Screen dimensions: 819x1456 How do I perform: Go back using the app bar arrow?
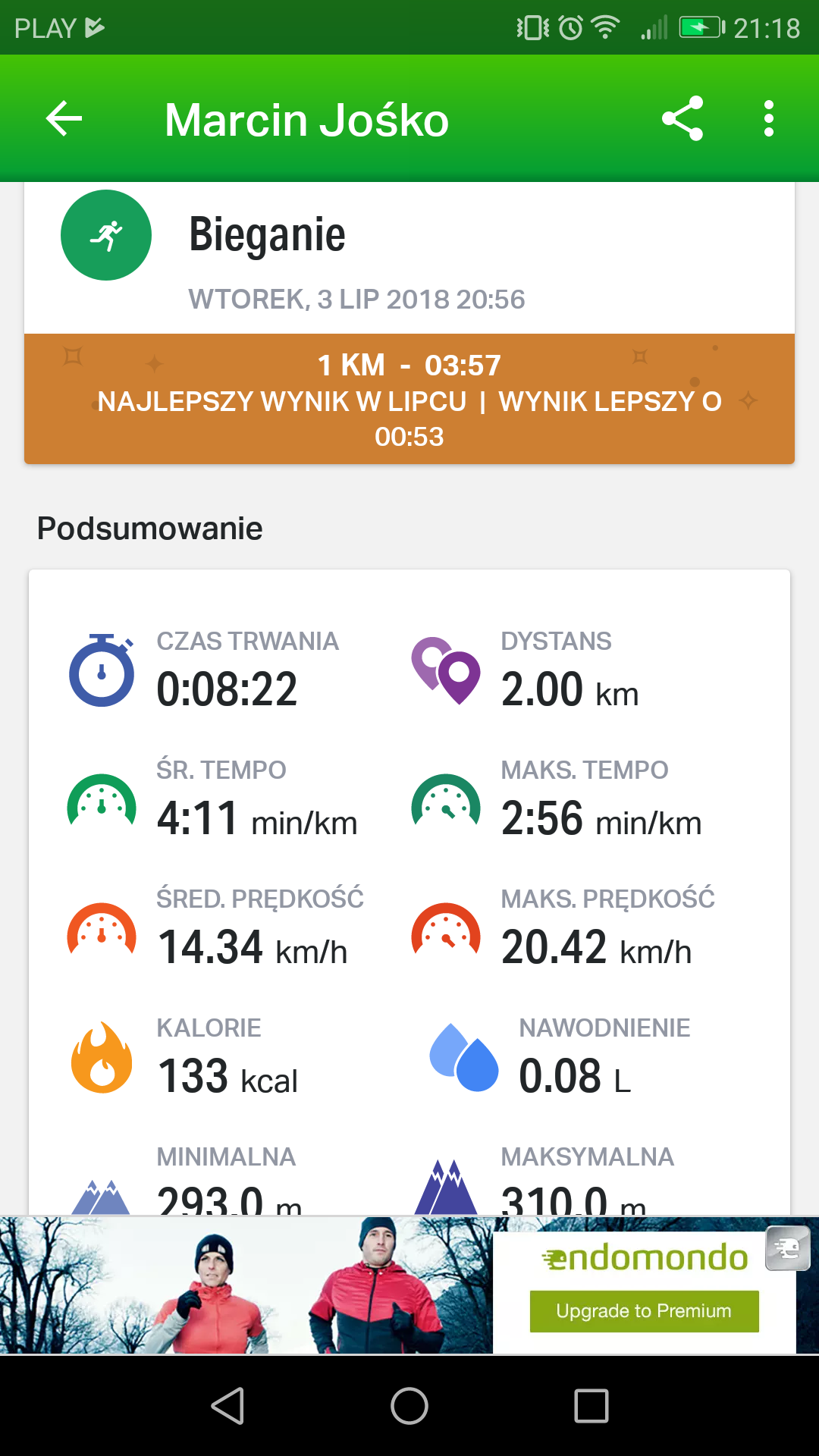64,119
